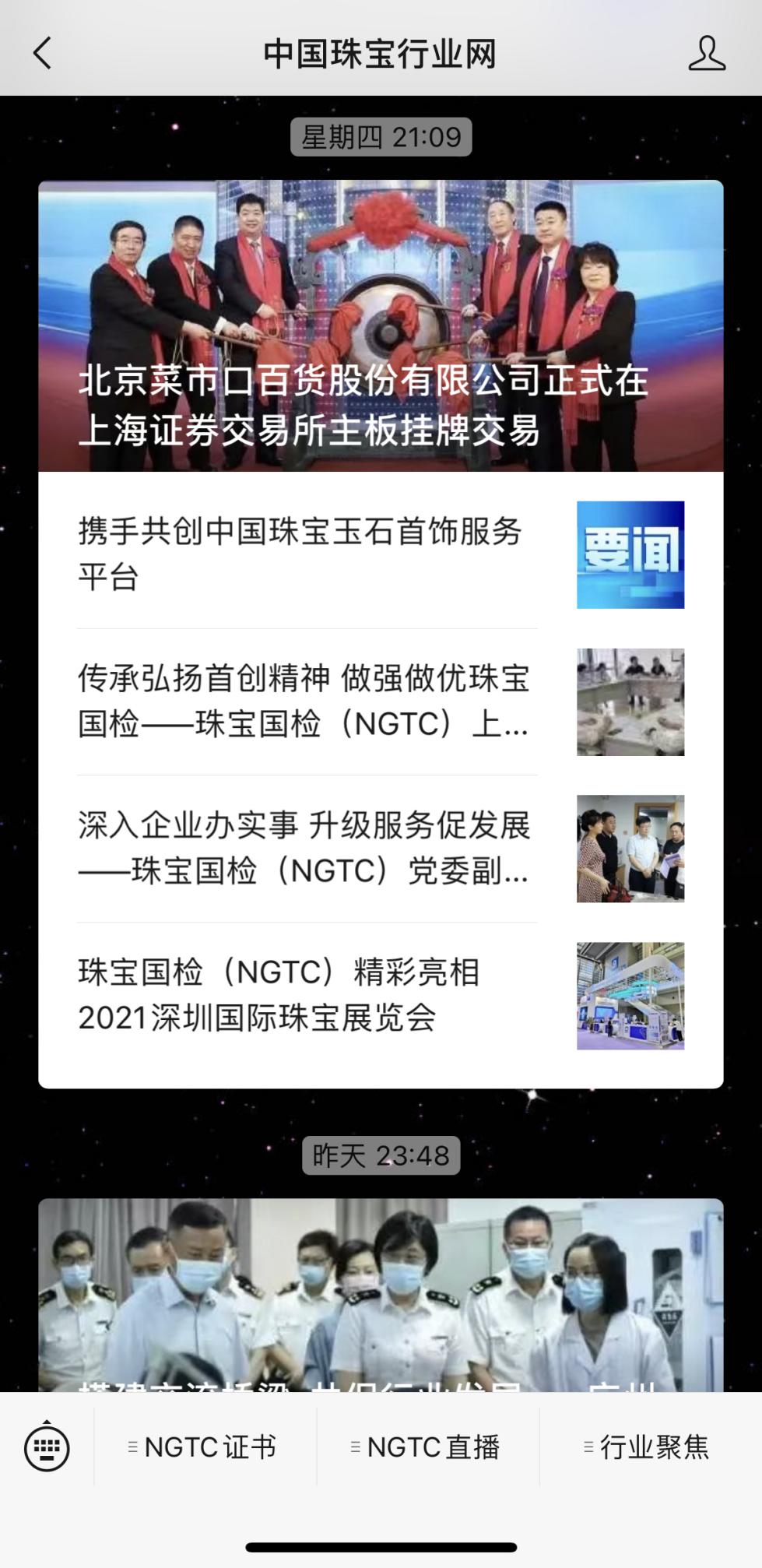Go back from 中国珠宝行业网
The height and width of the screenshot is (1568, 762).
[43, 54]
